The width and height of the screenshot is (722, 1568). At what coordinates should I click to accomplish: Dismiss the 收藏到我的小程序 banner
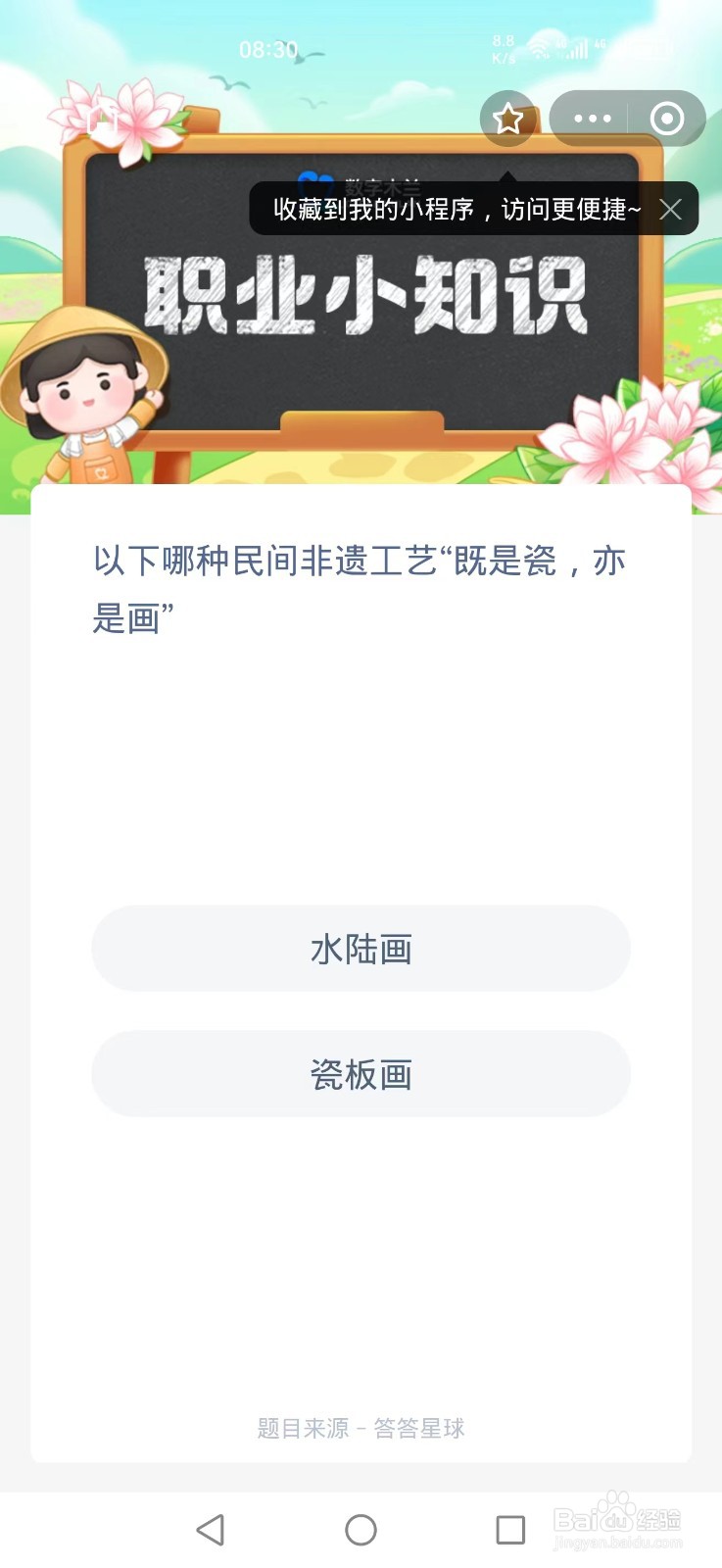670,210
